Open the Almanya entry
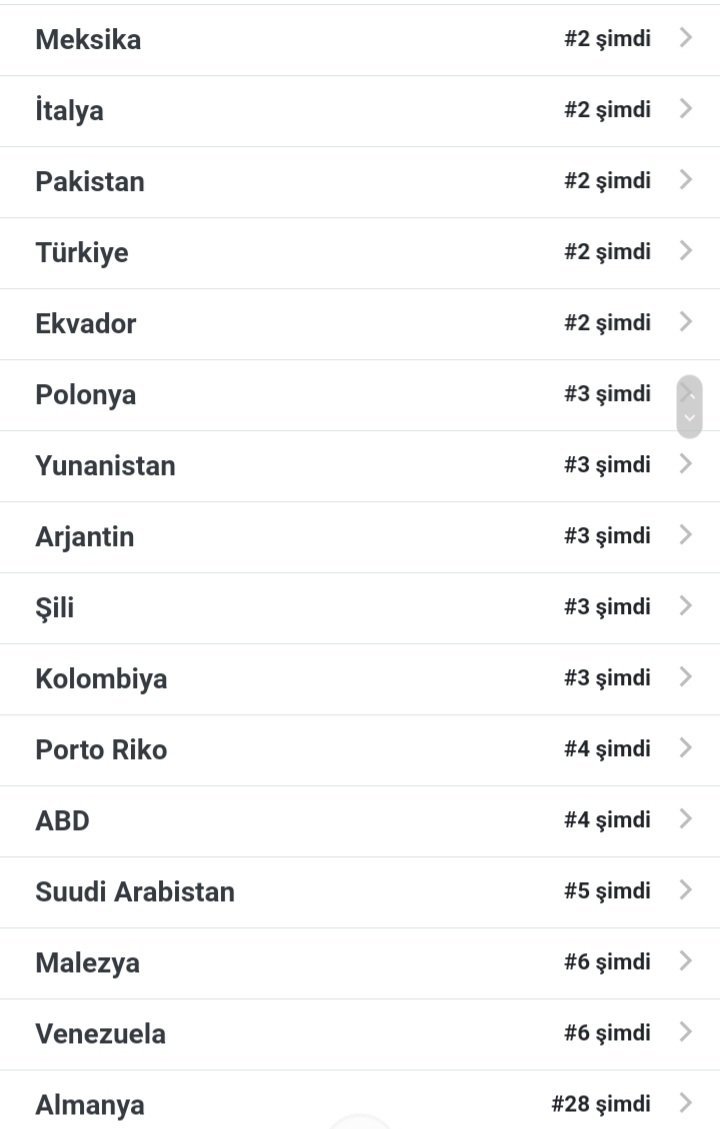Viewport: 720px width, 1129px height. [x=360, y=1104]
